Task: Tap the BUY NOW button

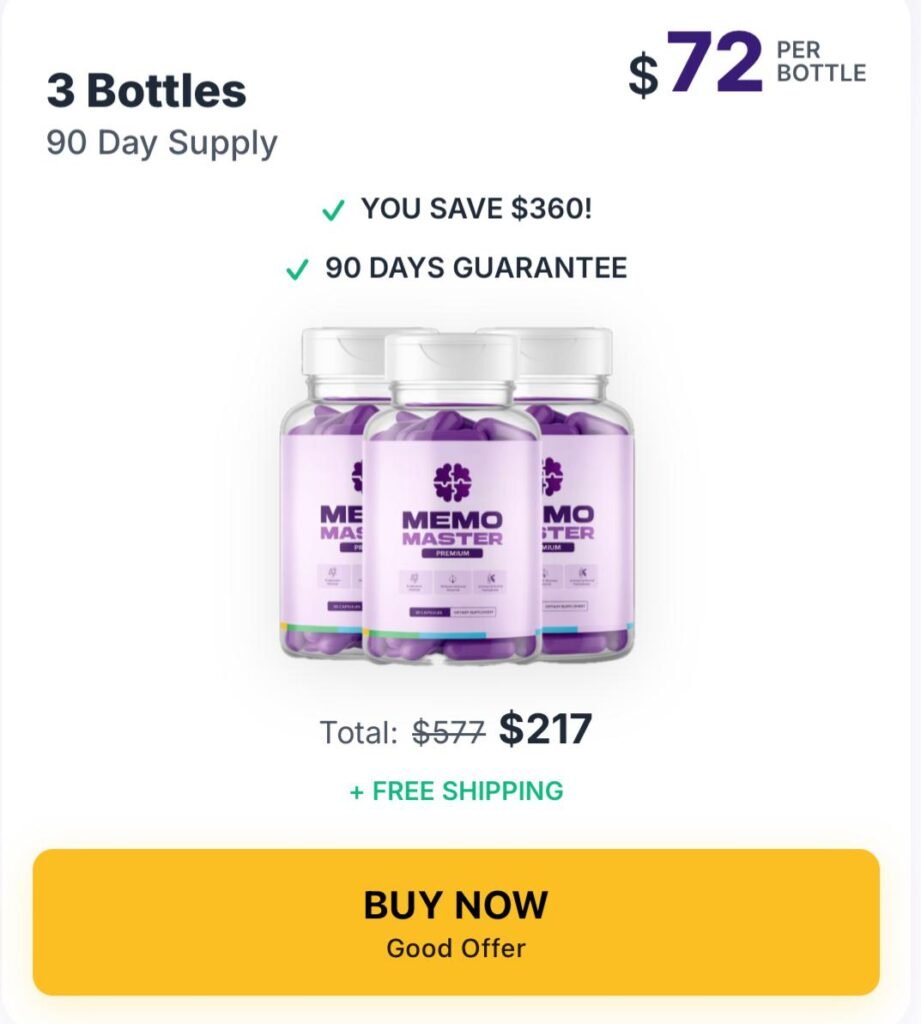Action: (456, 922)
